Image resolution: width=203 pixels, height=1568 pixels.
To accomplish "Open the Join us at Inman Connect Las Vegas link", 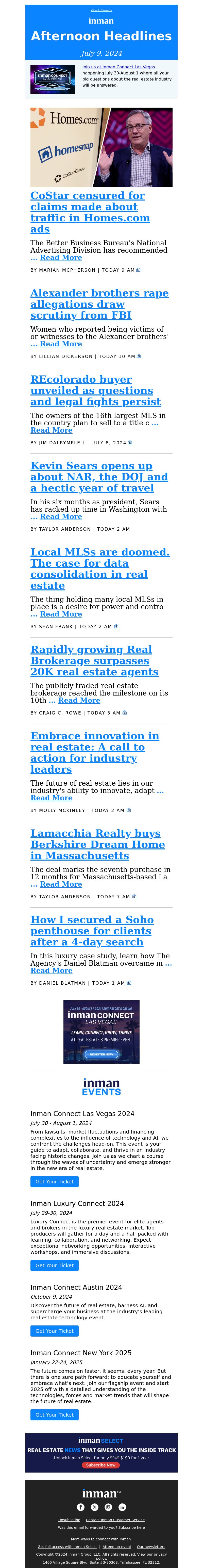I will tap(118, 67).
